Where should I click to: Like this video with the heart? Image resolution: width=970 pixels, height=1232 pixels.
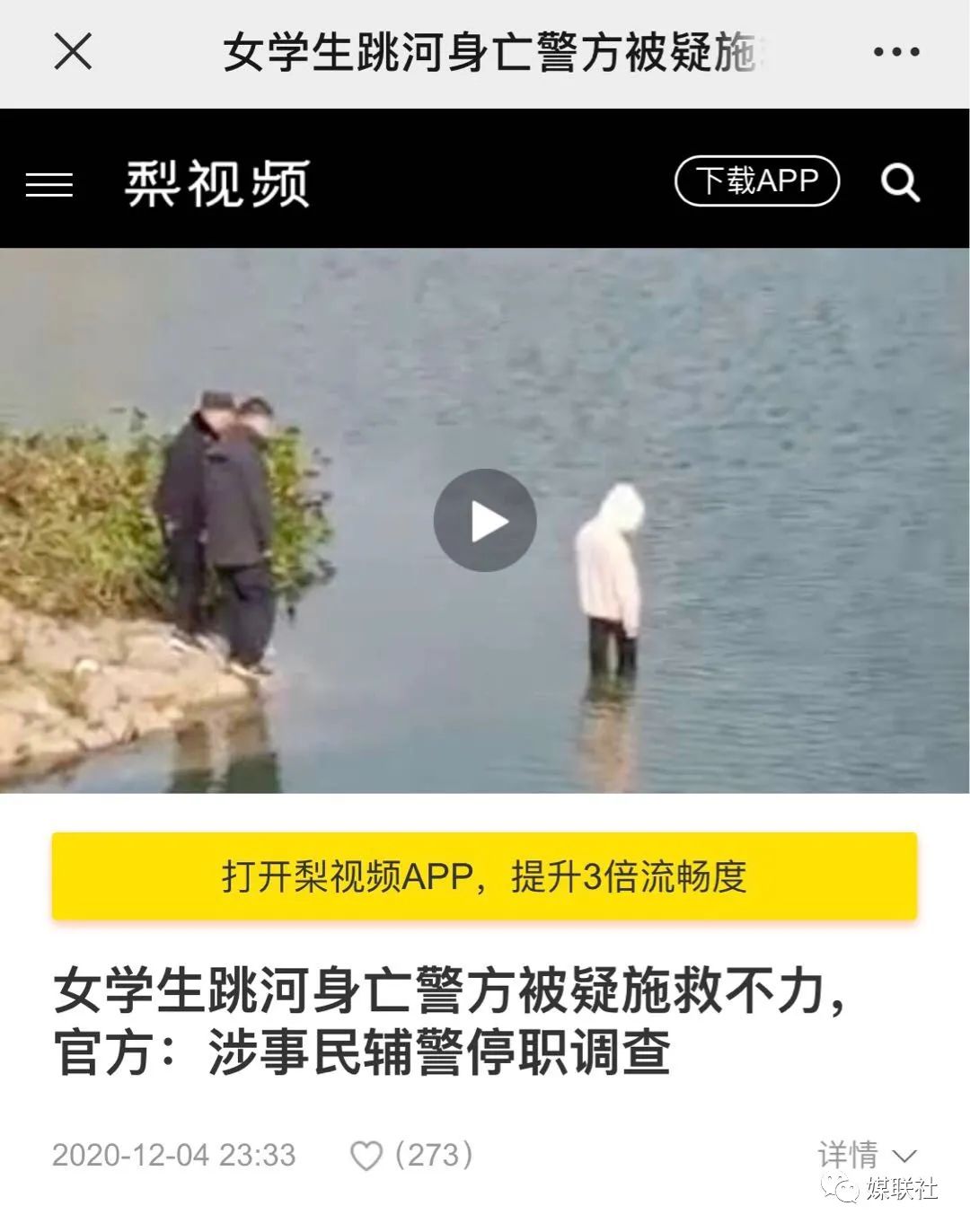[x=366, y=1156]
